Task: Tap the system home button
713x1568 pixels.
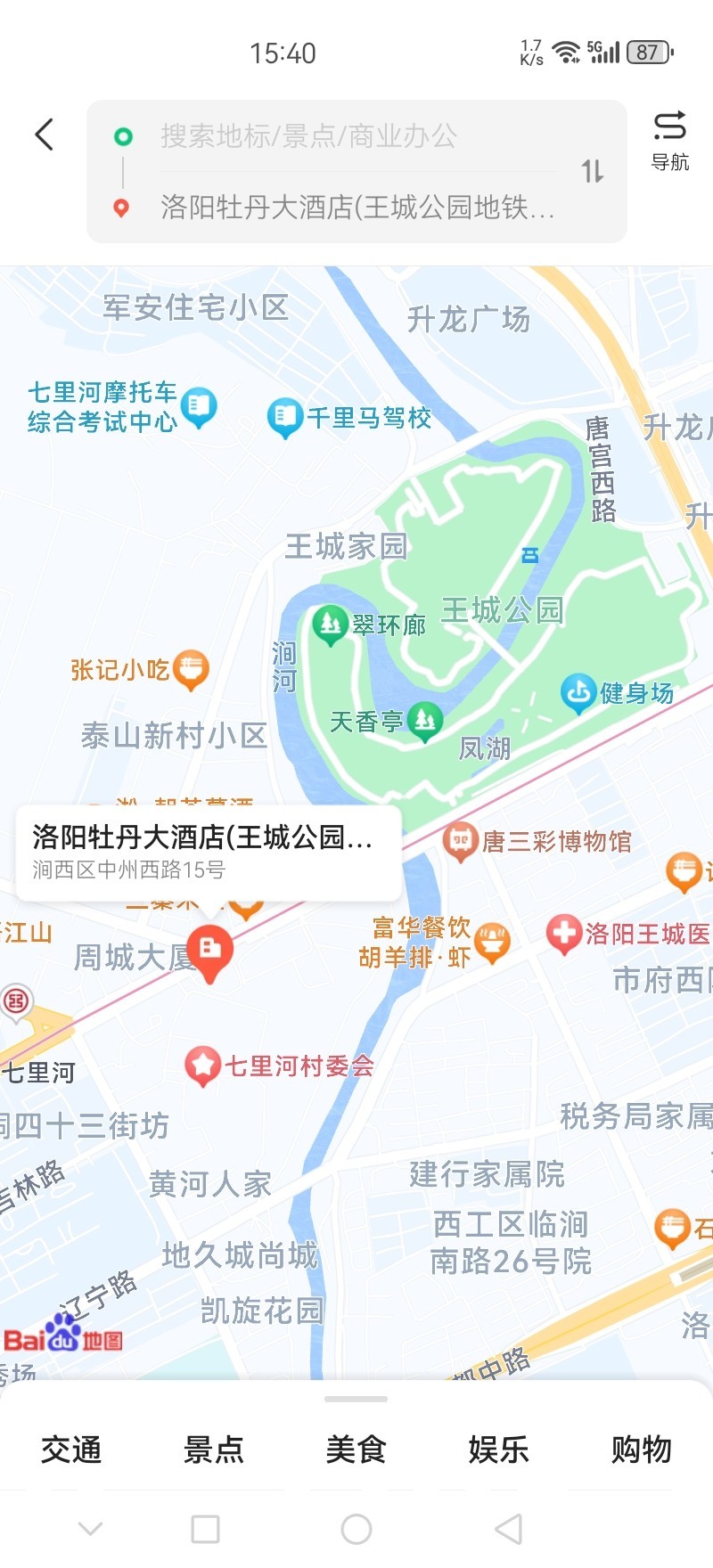Action: pos(356,1530)
